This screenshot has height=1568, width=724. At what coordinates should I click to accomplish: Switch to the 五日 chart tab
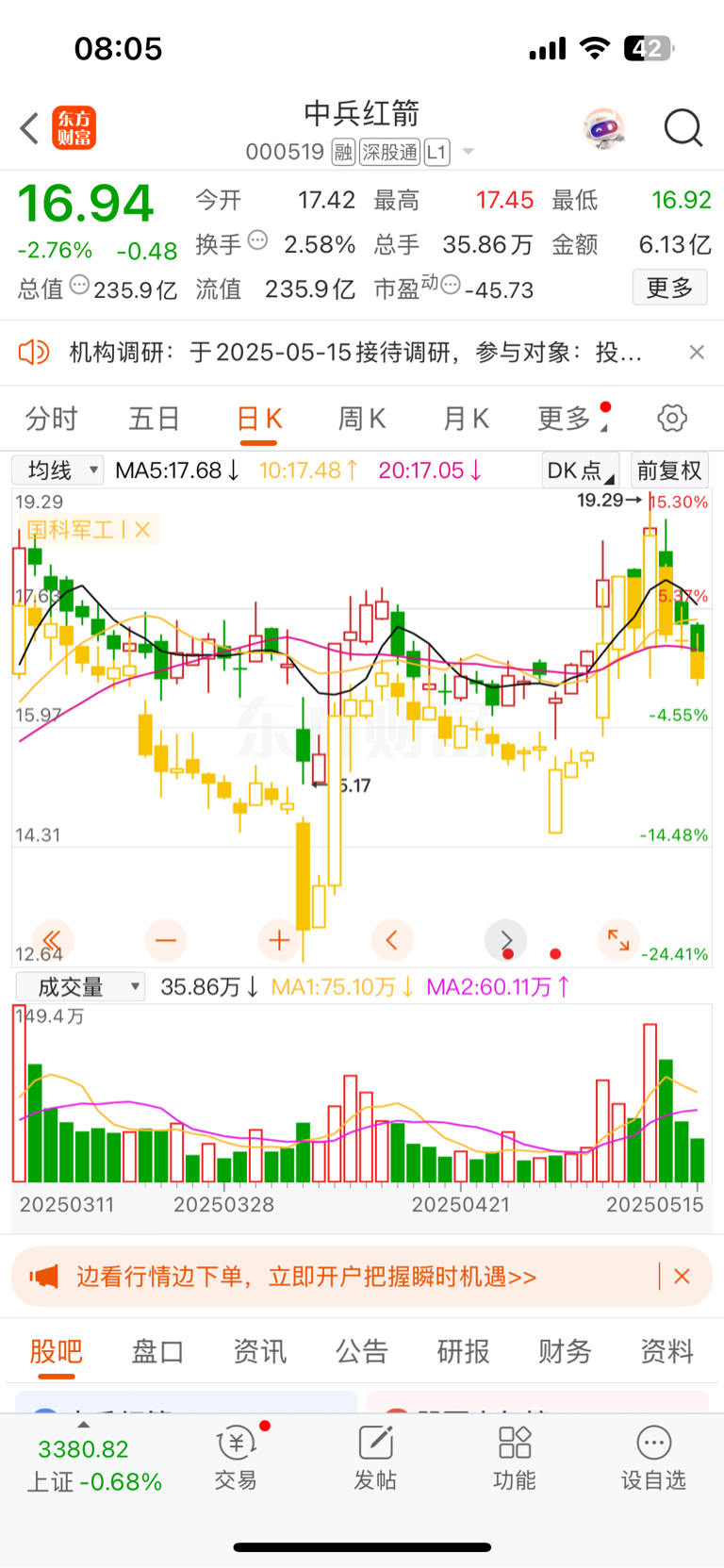[x=154, y=418]
